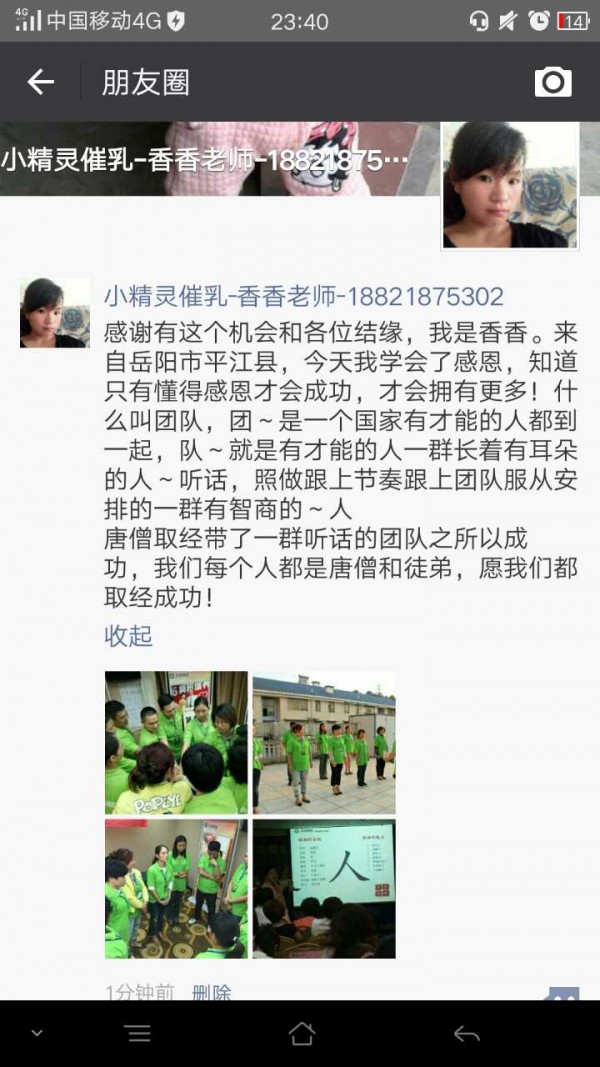
Task: Open the system recent apps menu
Action: pos(137,1033)
